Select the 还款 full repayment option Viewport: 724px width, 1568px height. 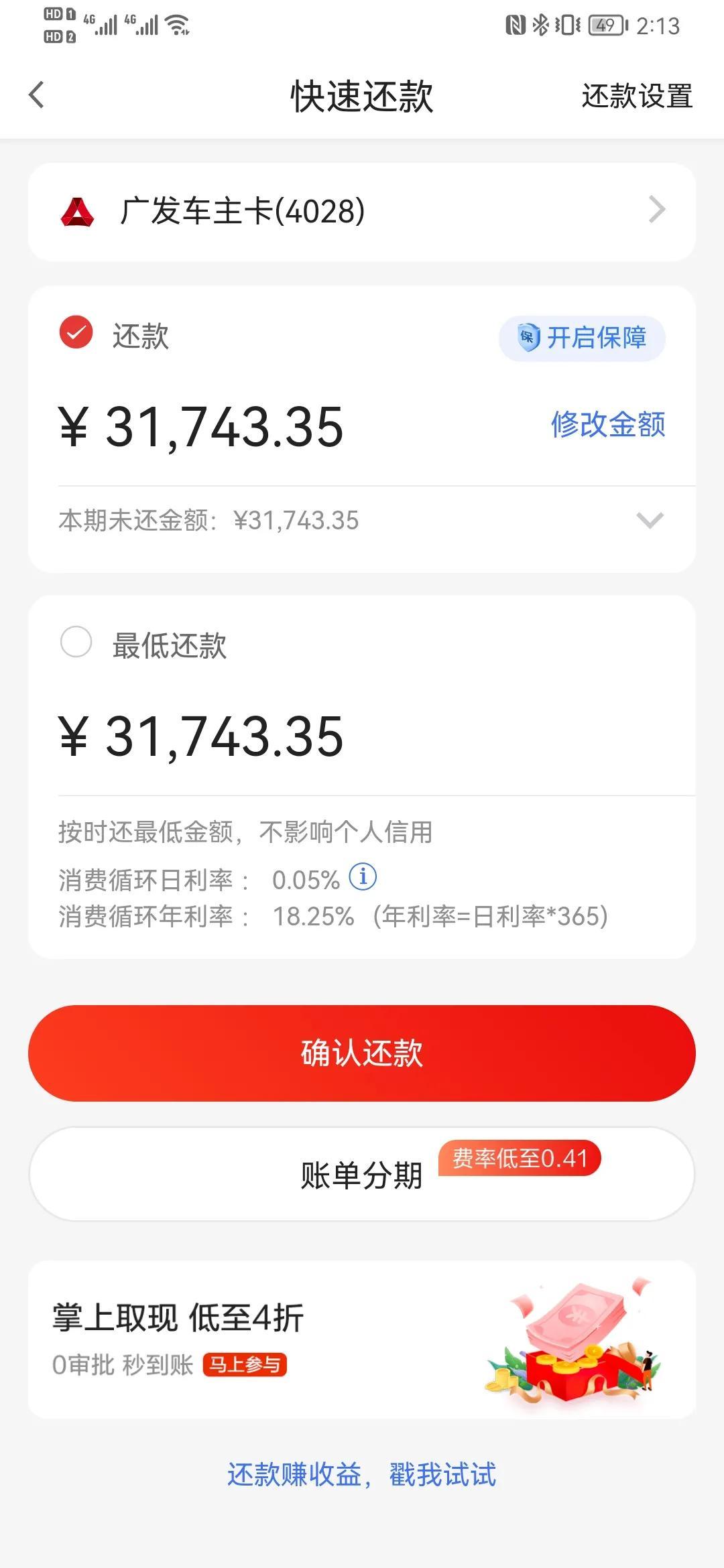click(75, 331)
